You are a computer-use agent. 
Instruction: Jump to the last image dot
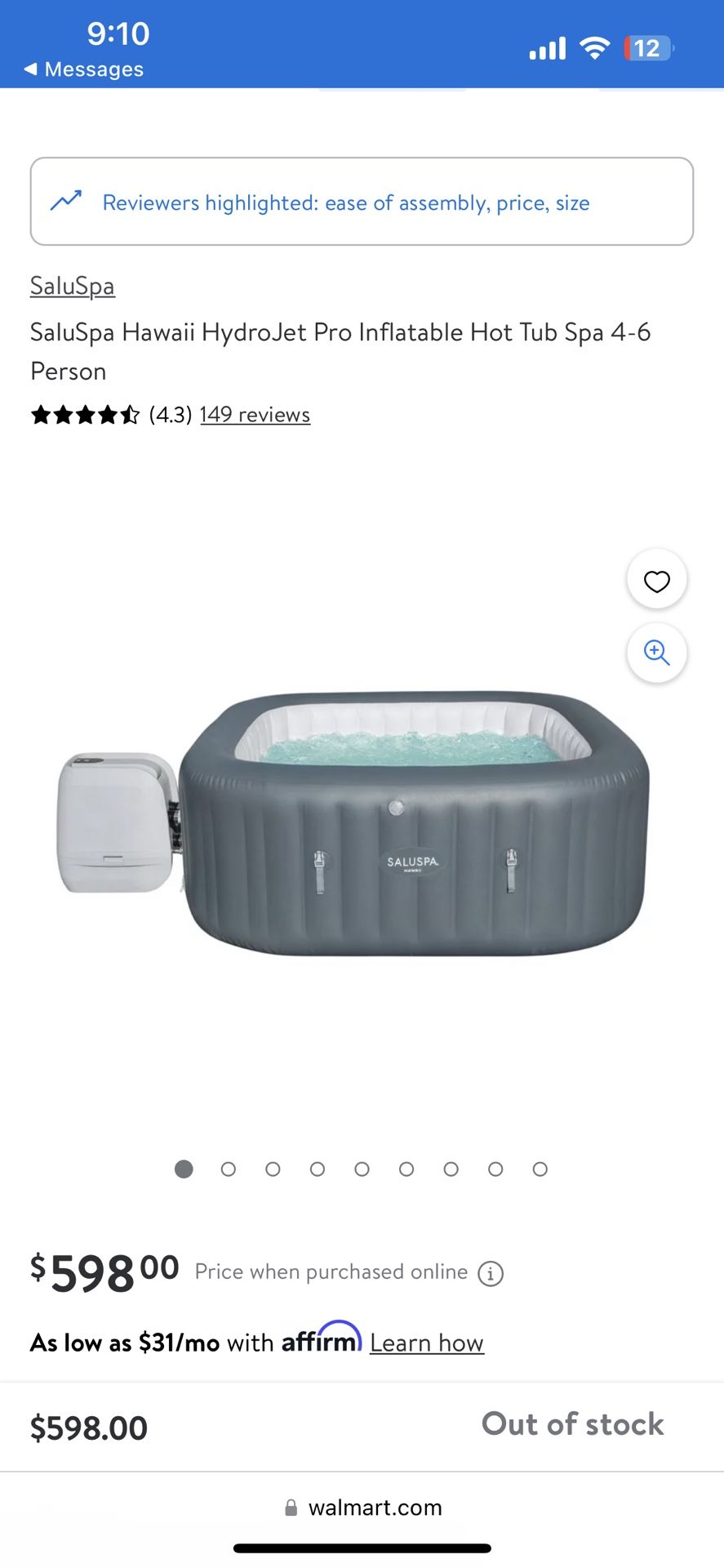click(x=540, y=1169)
